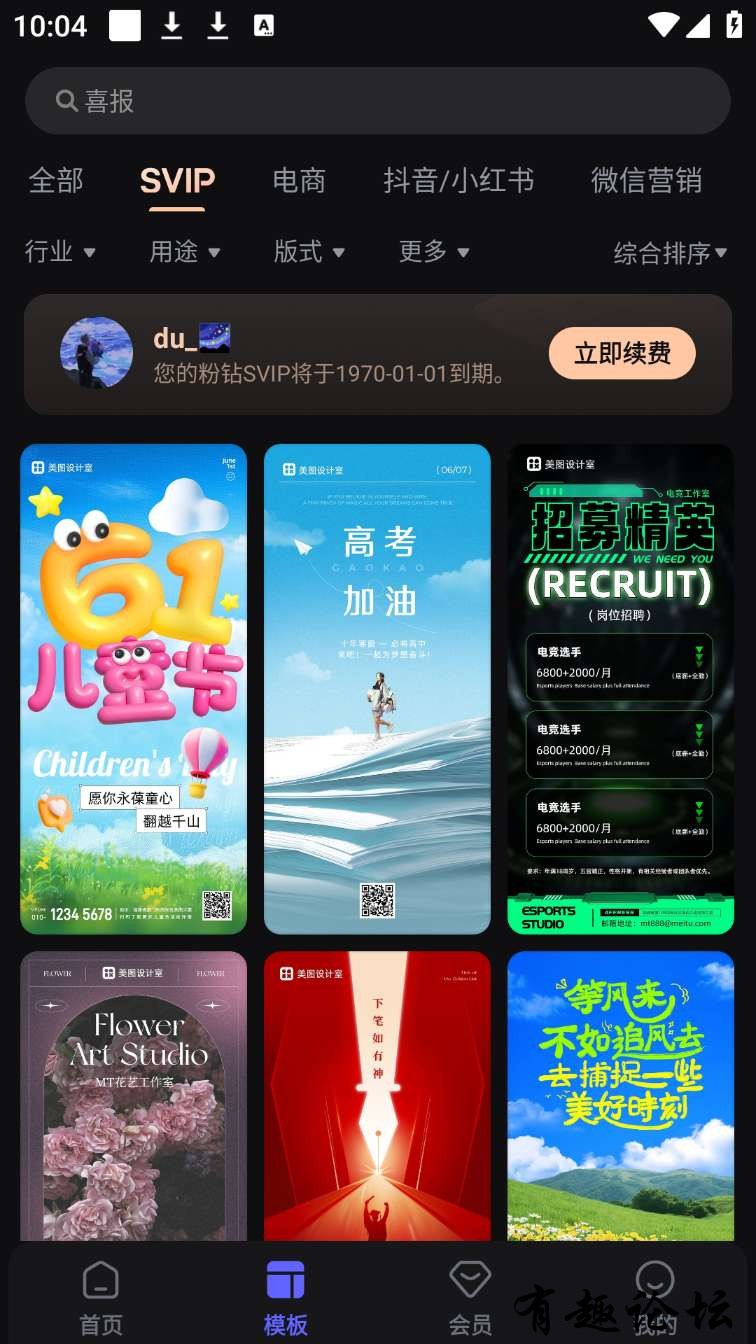Open the 我的 profile tab
This screenshot has width=756, height=1344.
[x=655, y=1298]
